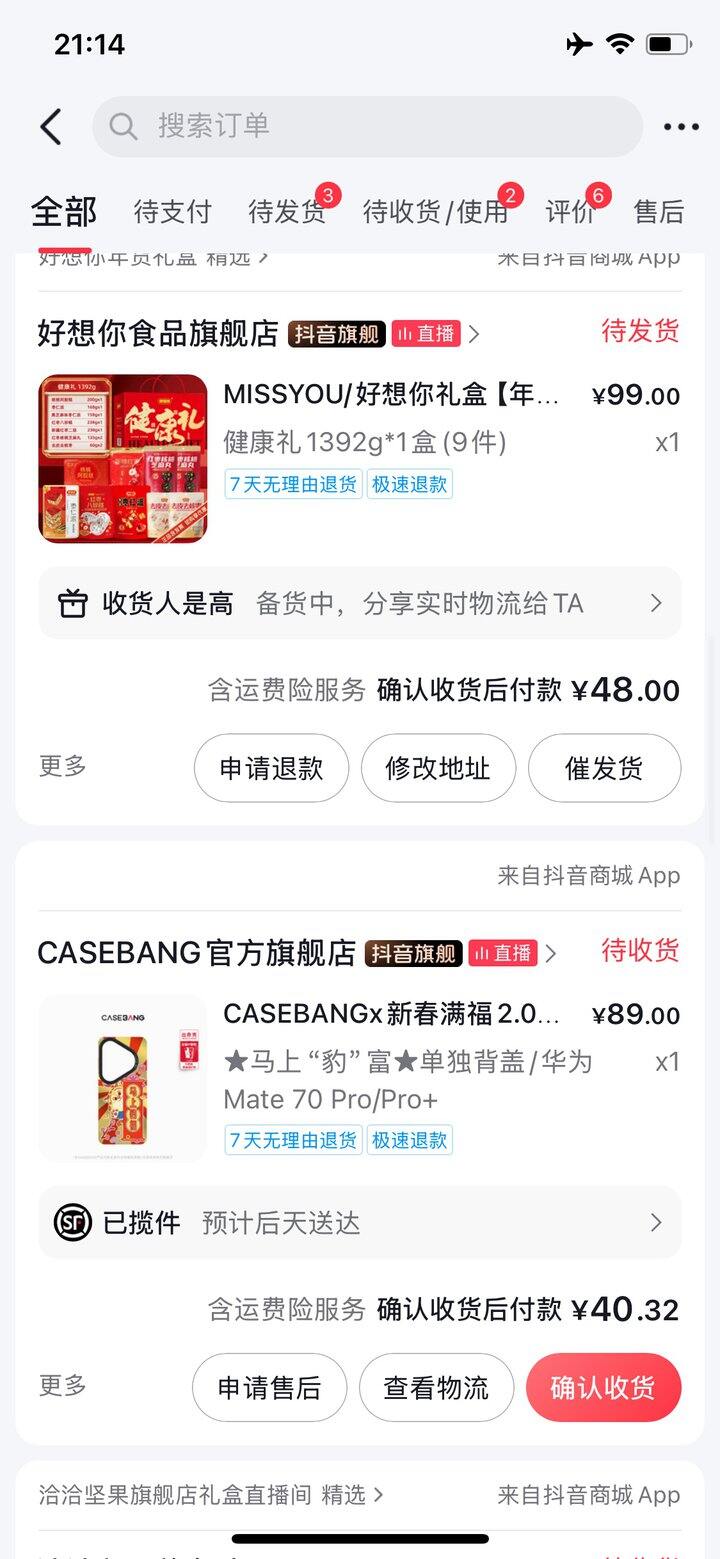
Task: Tap 确认收货 to confirm receipt
Action: pos(603,1387)
